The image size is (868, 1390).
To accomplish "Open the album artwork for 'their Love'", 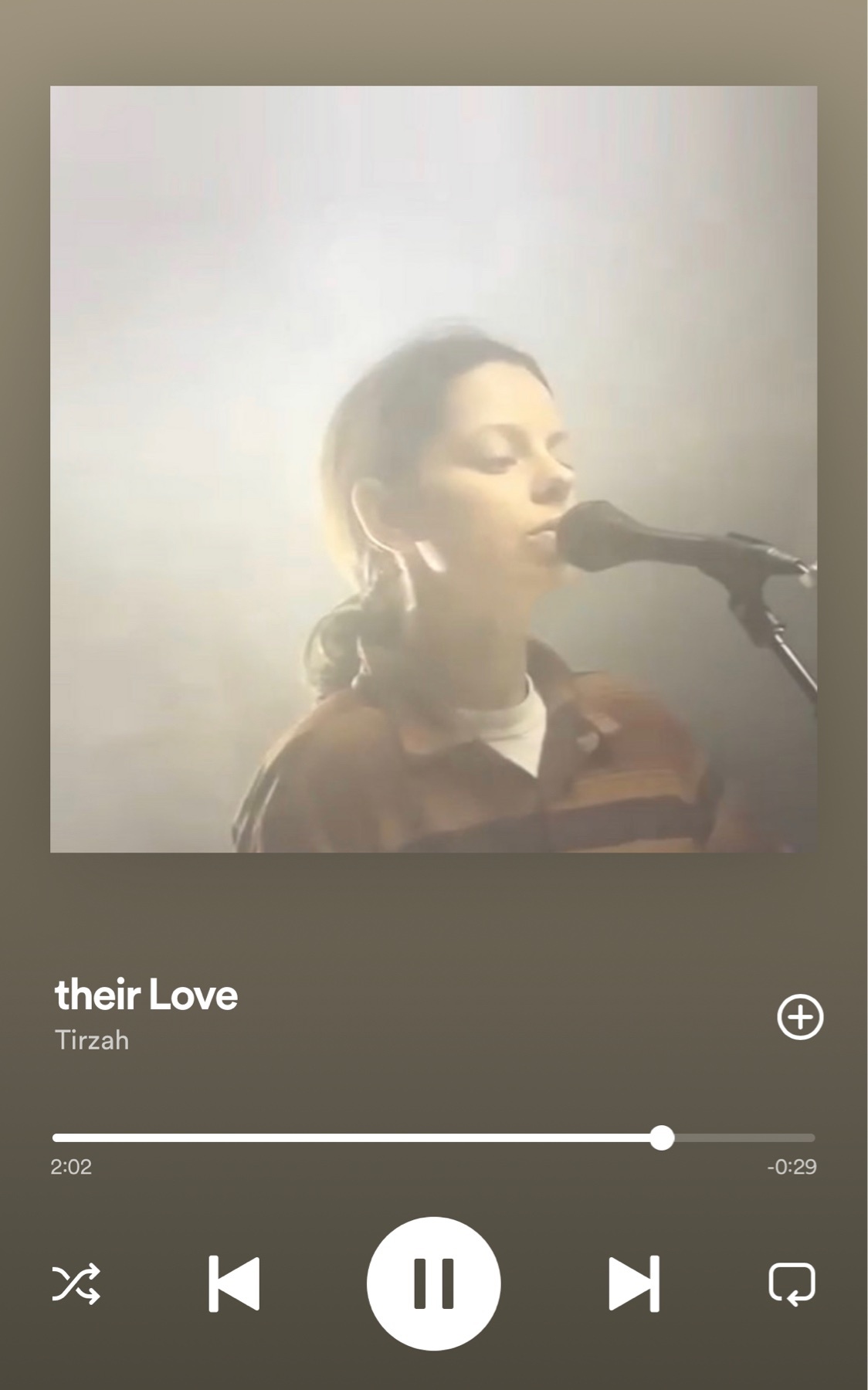I will (433, 469).
